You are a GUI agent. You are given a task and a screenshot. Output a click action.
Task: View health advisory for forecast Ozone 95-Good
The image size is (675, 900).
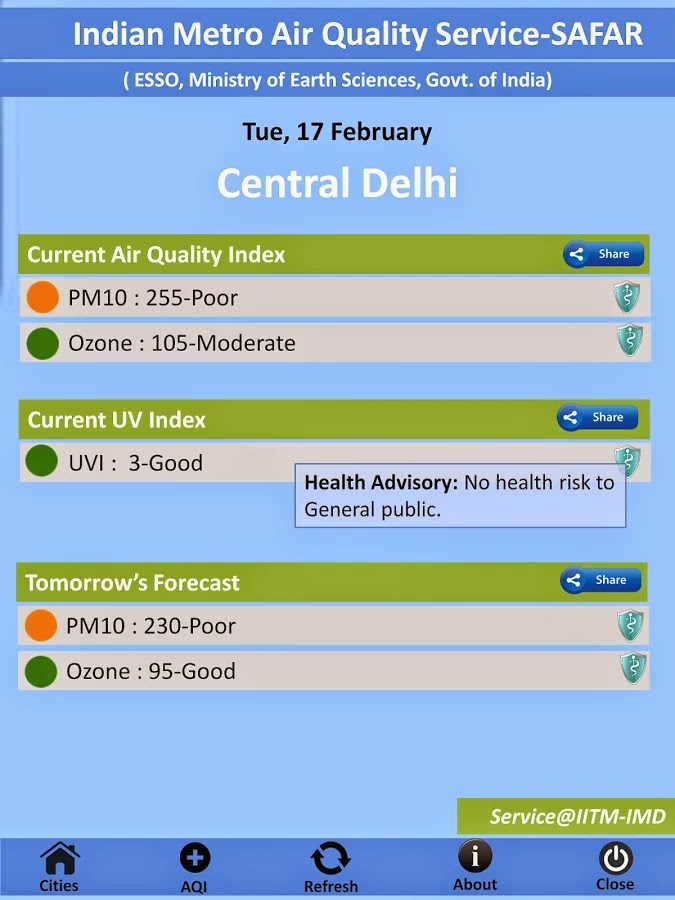(x=633, y=668)
